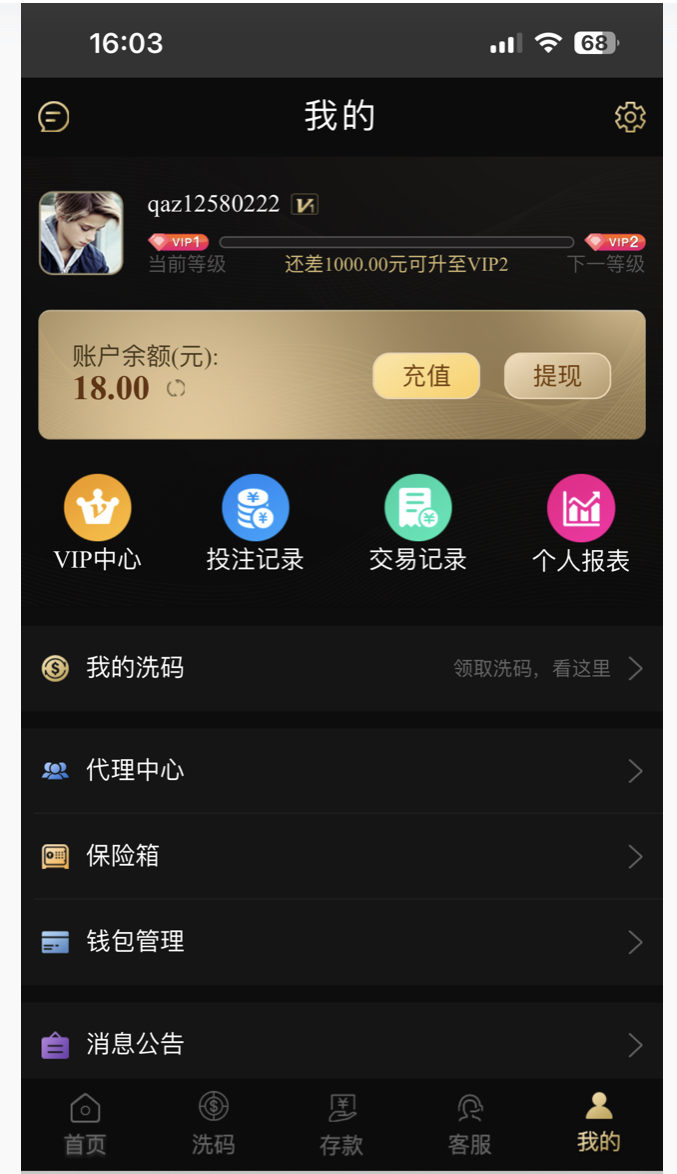Screen dimensions: 677x1174
Task: Open the 我的洗码 row
Action: (341, 668)
